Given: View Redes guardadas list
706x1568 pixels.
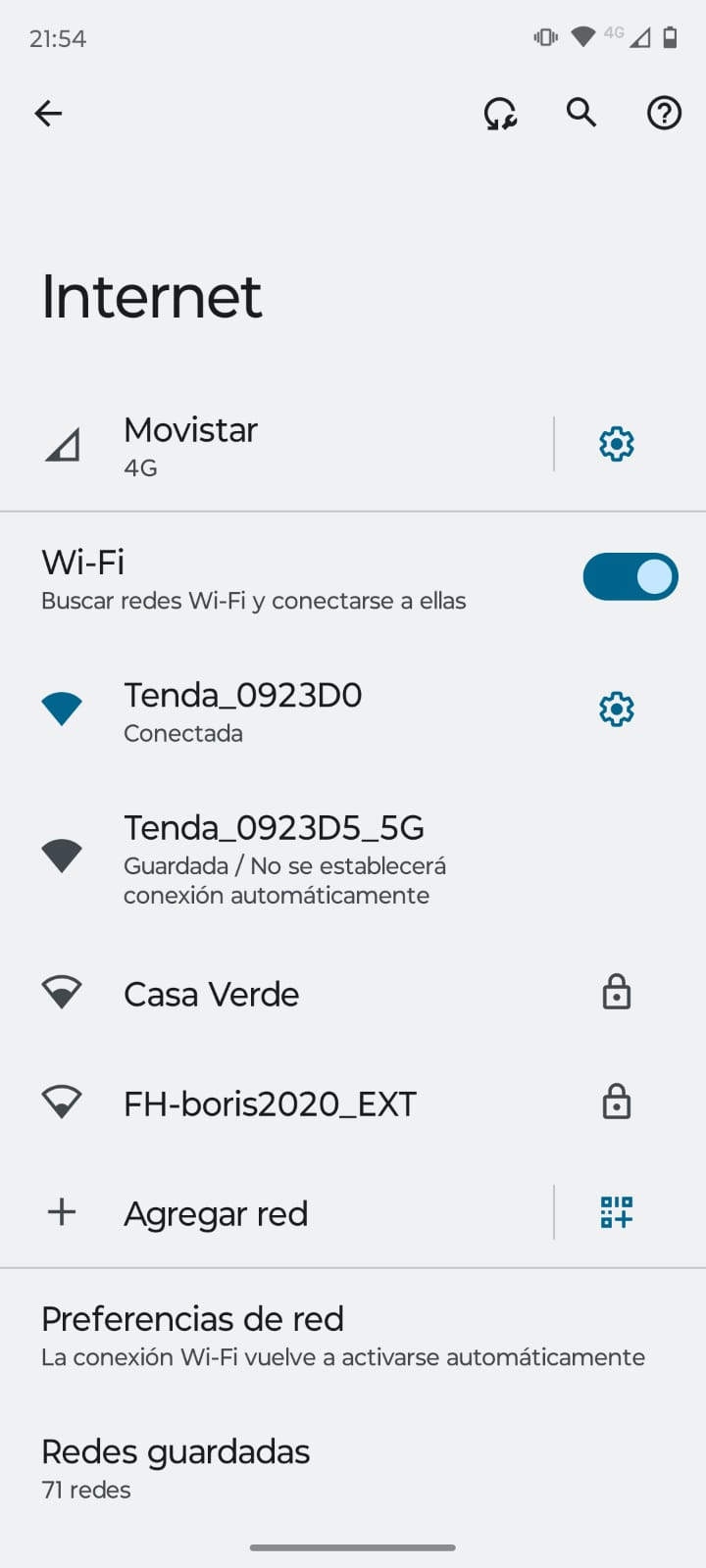Looking at the screenshot, I should (x=294, y=1468).
